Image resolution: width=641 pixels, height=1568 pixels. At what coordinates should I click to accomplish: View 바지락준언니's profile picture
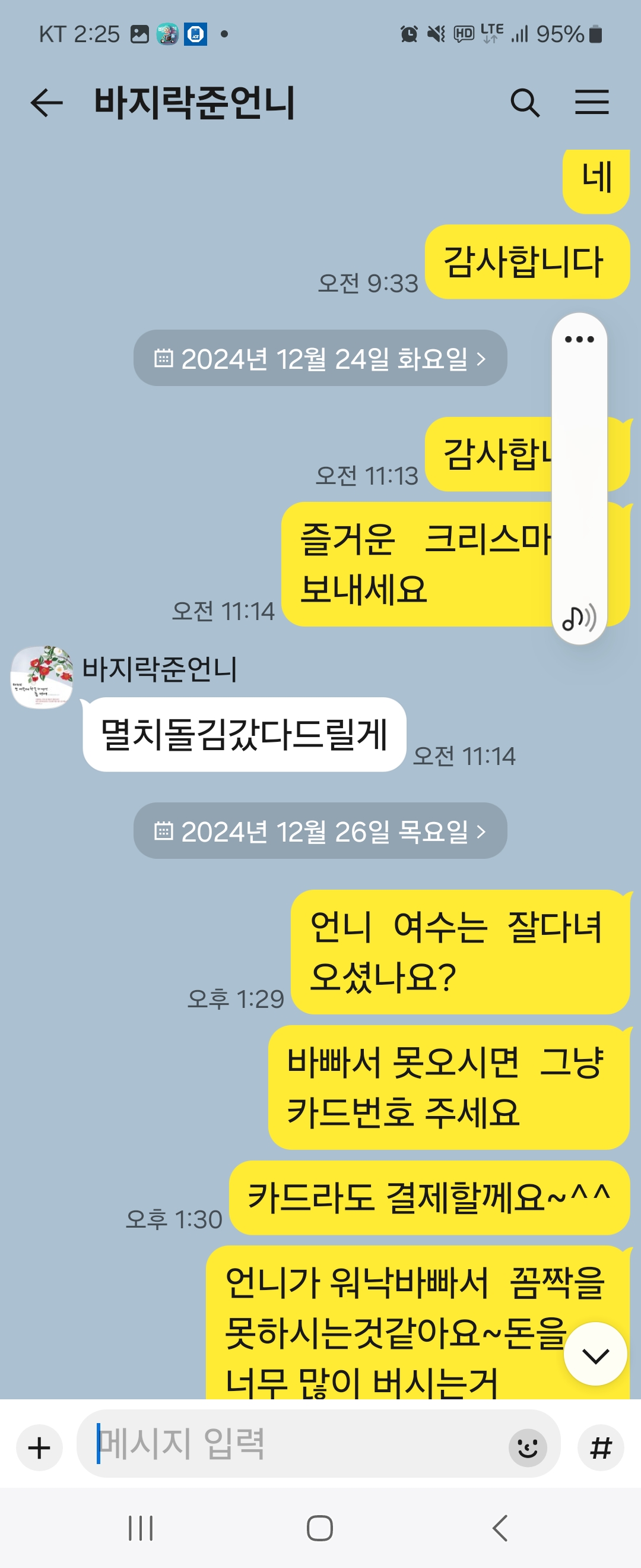click(x=42, y=677)
